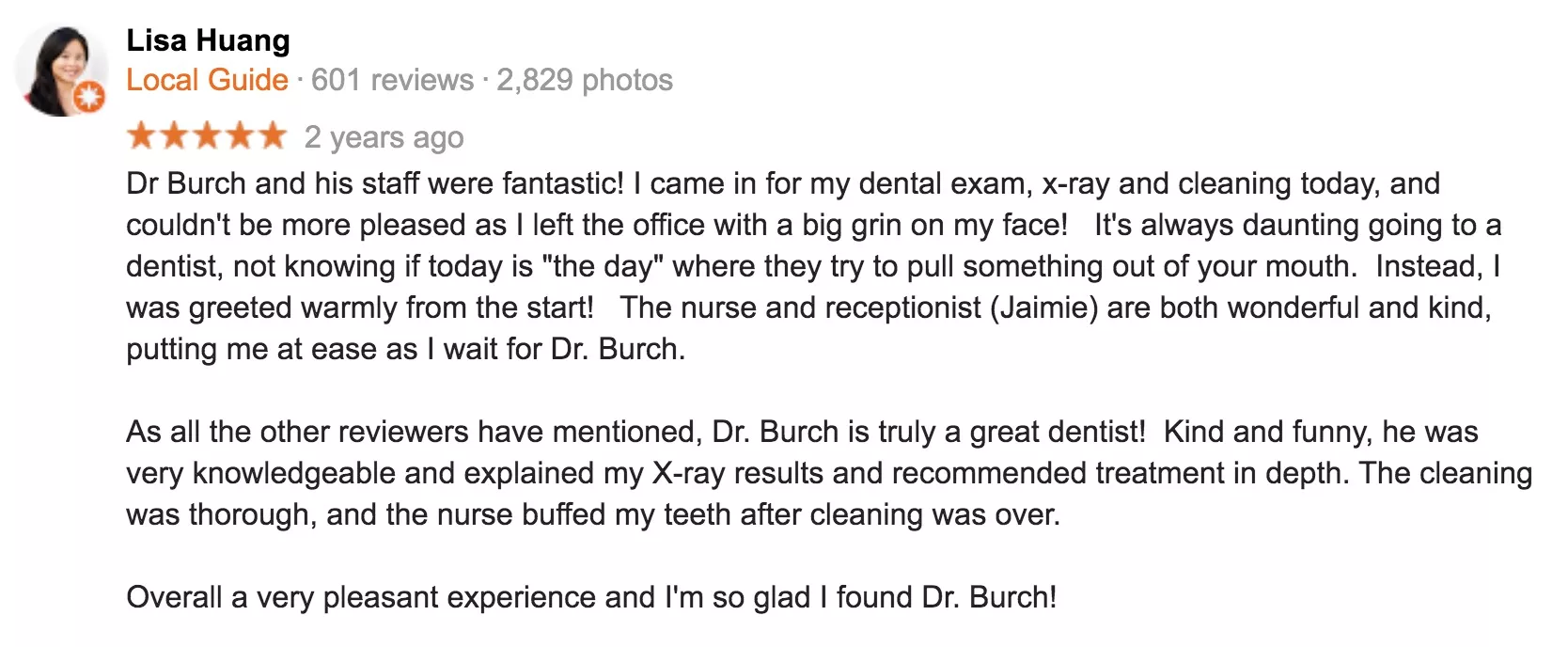Screen dimensions: 1568x647
Task: Open Lisa Huang's profile picture
Action: [x=62, y=71]
